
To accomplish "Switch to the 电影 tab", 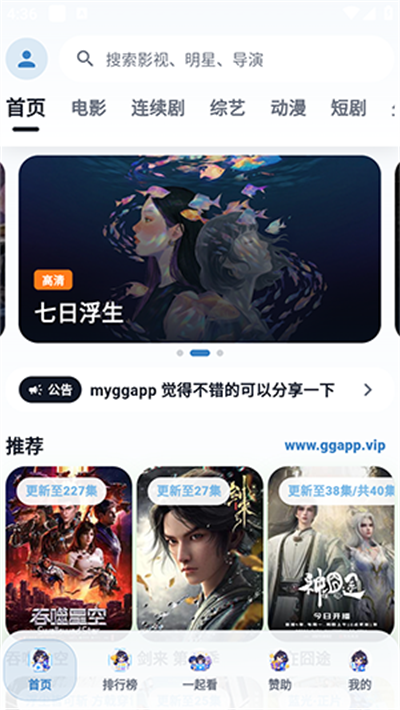I will point(89,109).
